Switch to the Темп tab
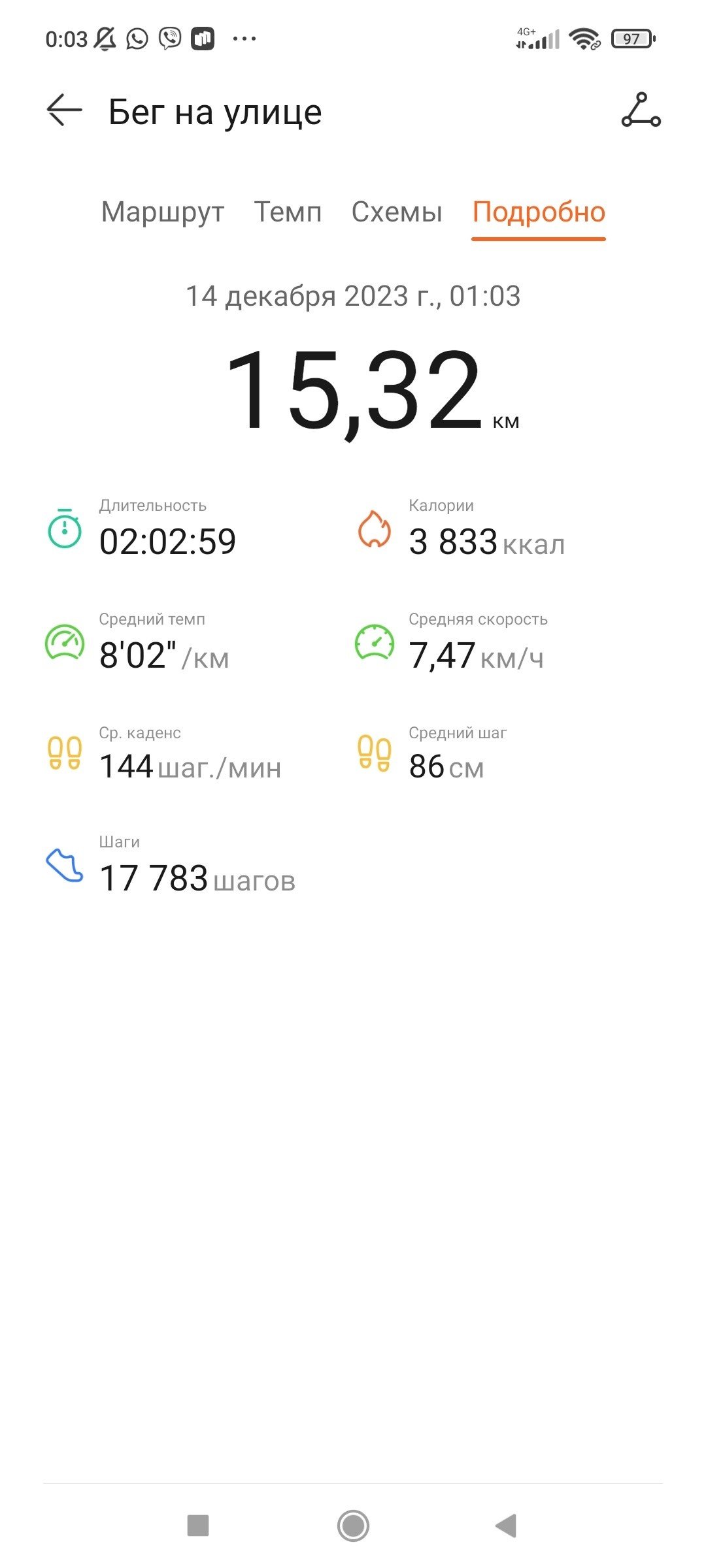The width and height of the screenshot is (706, 1568). click(288, 212)
